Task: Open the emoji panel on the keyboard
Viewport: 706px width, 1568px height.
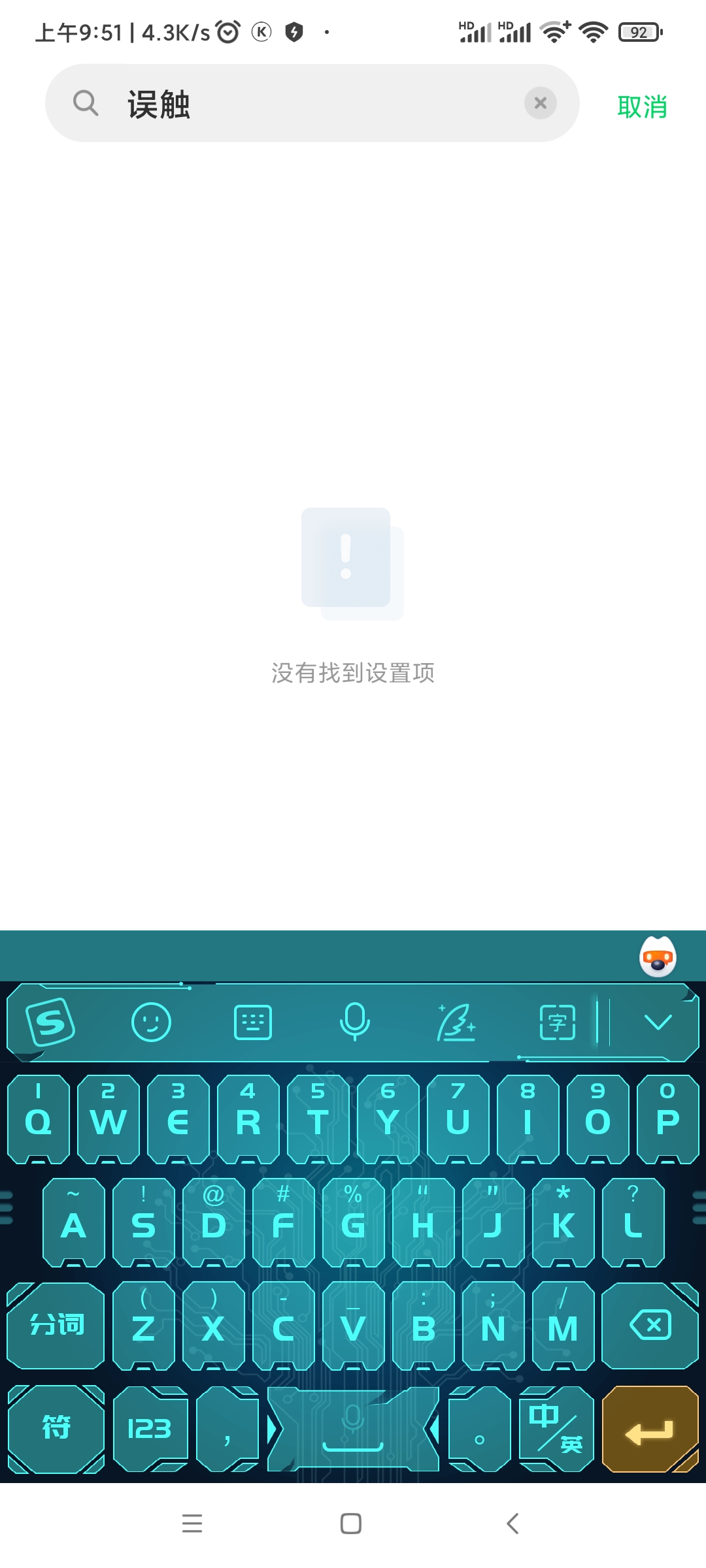Action: pyautogui.click(x=151, y=1022)
